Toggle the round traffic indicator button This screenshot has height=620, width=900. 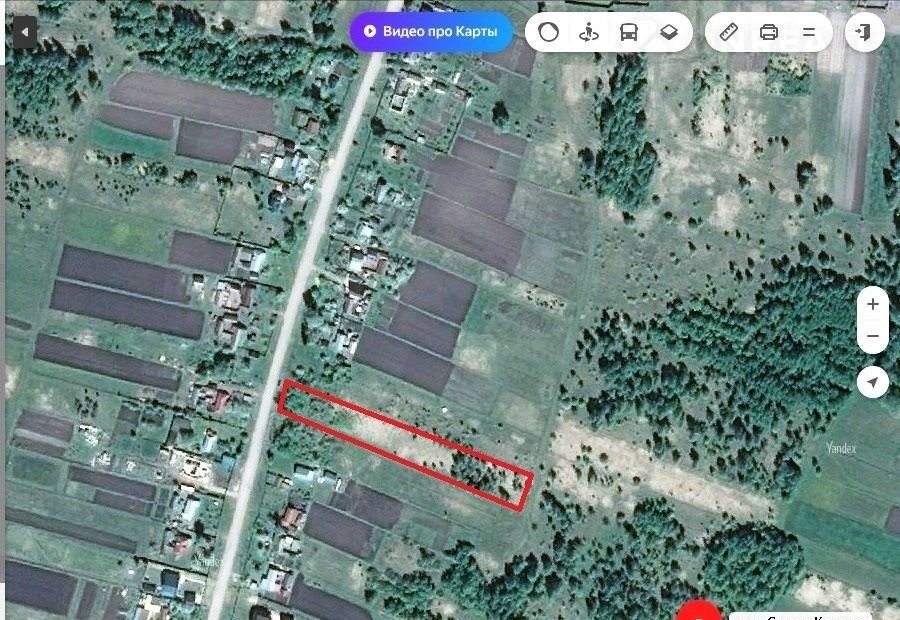(x=548, y=32)
